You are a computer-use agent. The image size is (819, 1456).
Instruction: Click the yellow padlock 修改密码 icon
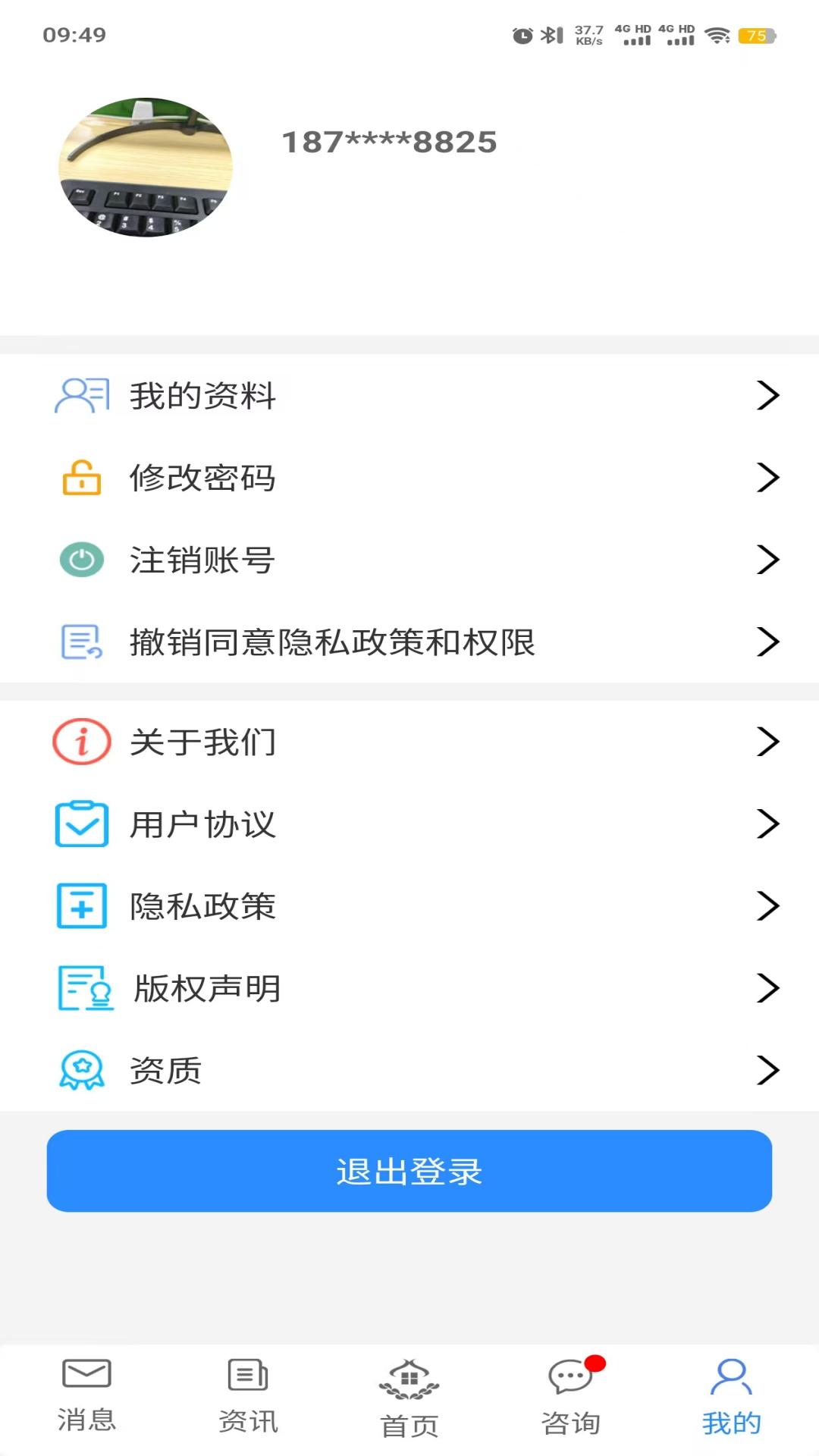pos(80,479)
